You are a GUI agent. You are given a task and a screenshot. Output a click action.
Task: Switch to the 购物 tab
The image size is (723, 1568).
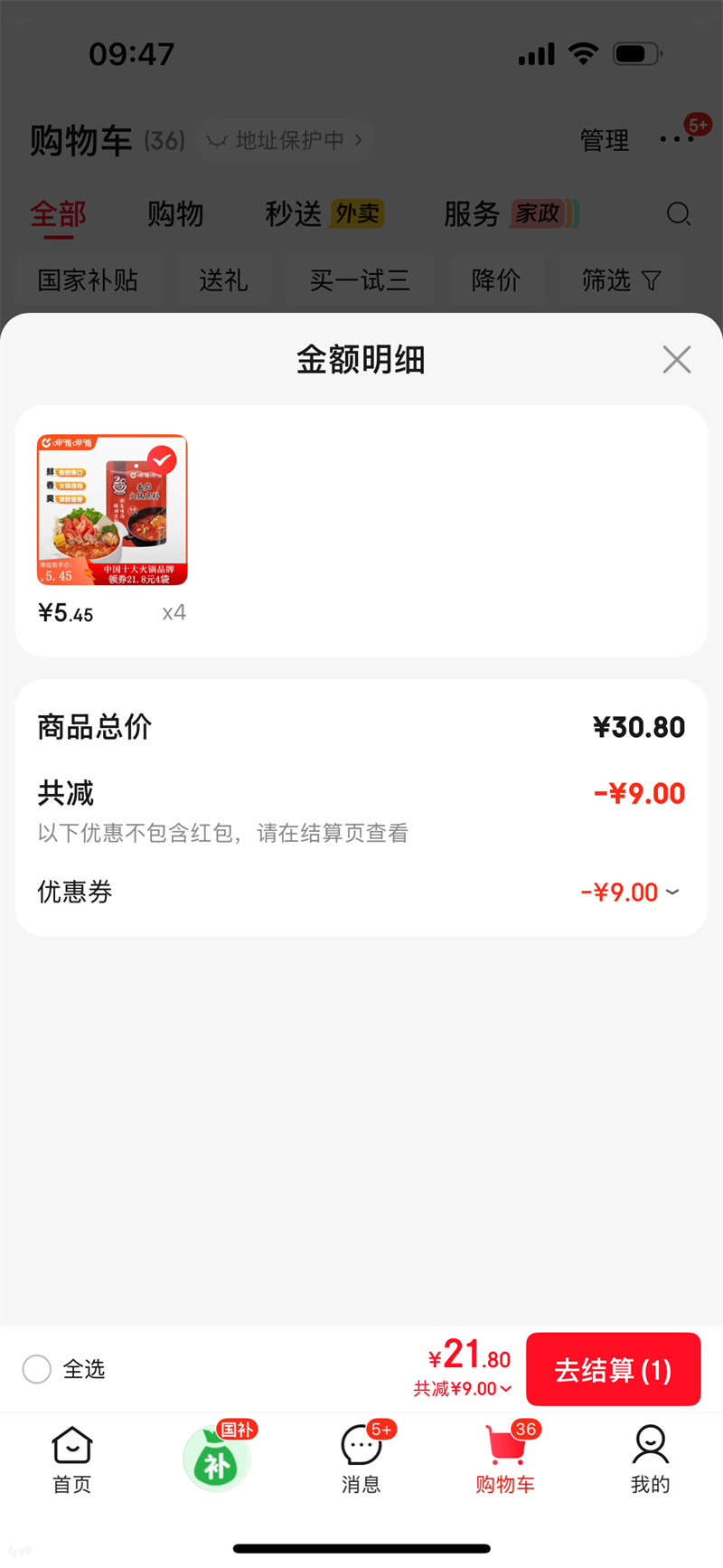[x=174, y=214]
